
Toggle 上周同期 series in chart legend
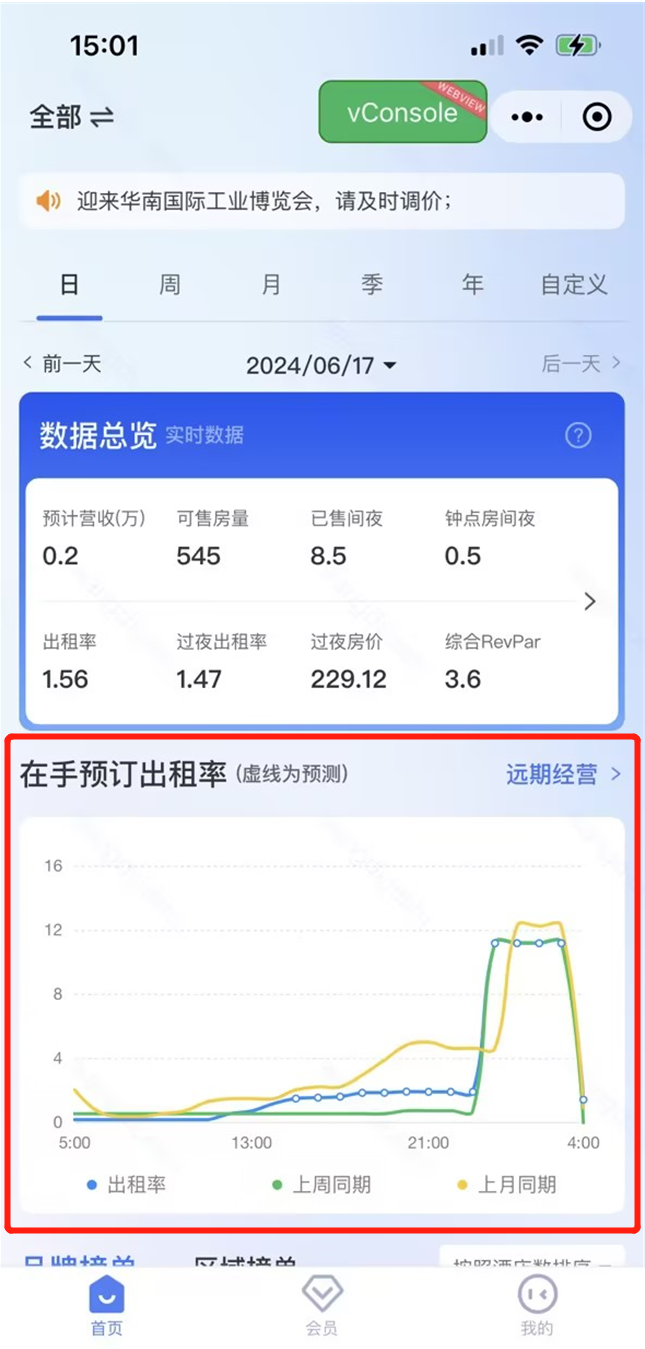(x=321, y=1185)
